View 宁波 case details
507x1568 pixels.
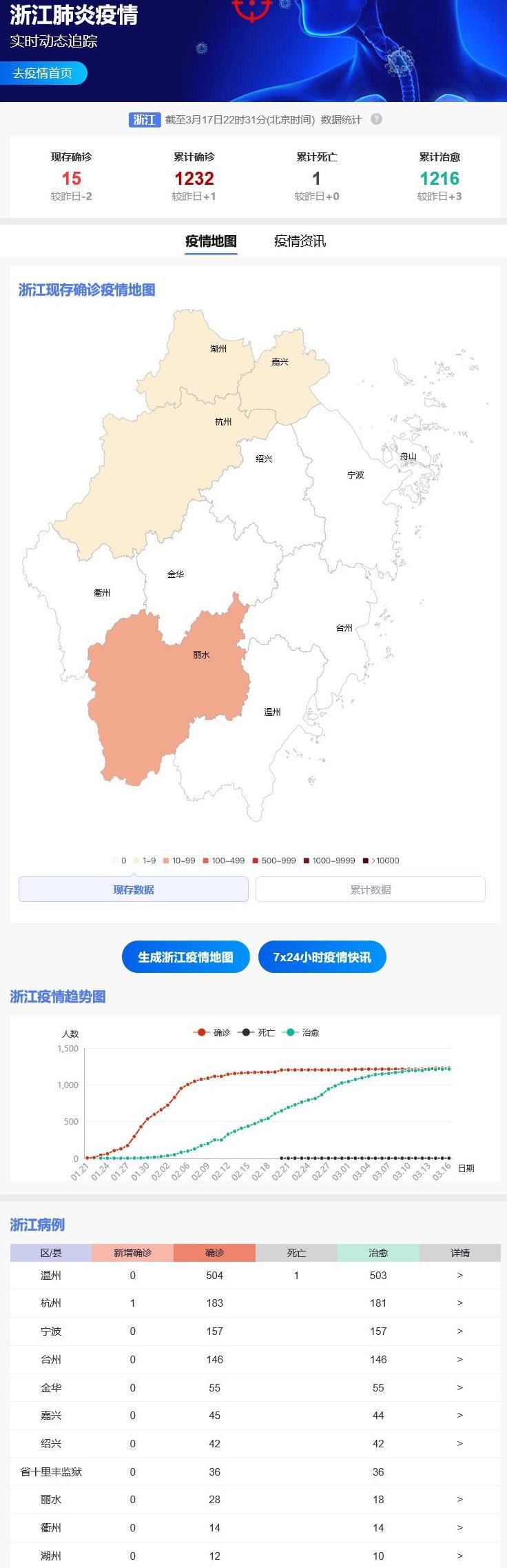459,1331
